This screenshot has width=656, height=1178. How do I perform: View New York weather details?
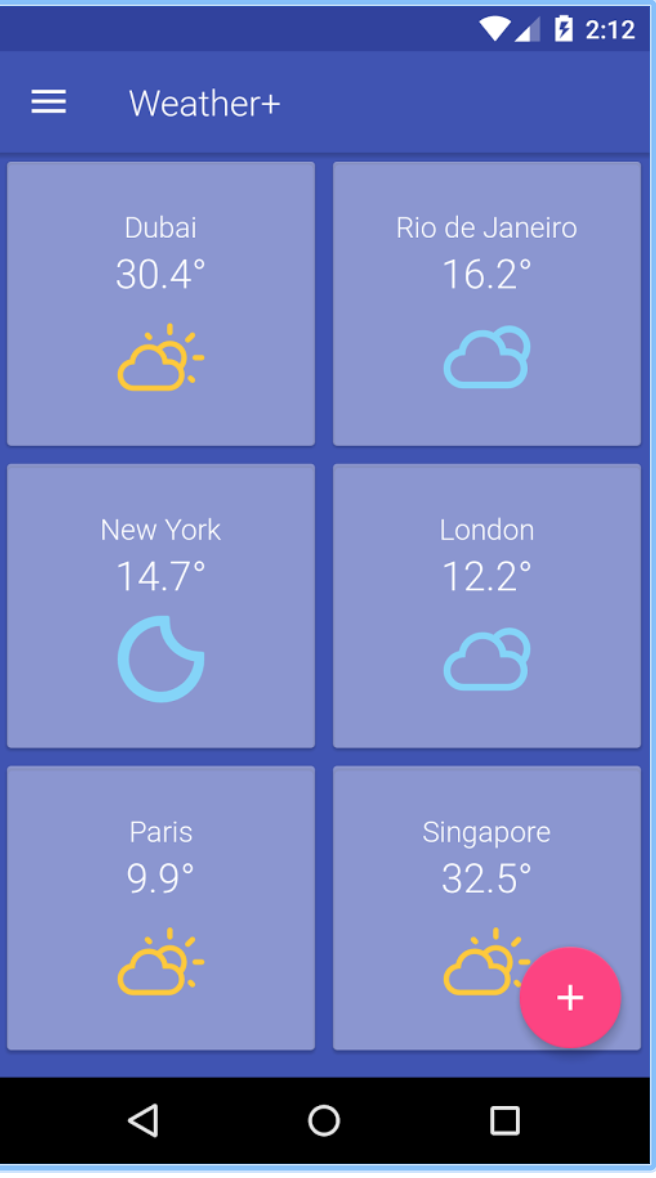click(x=161, y=605)
